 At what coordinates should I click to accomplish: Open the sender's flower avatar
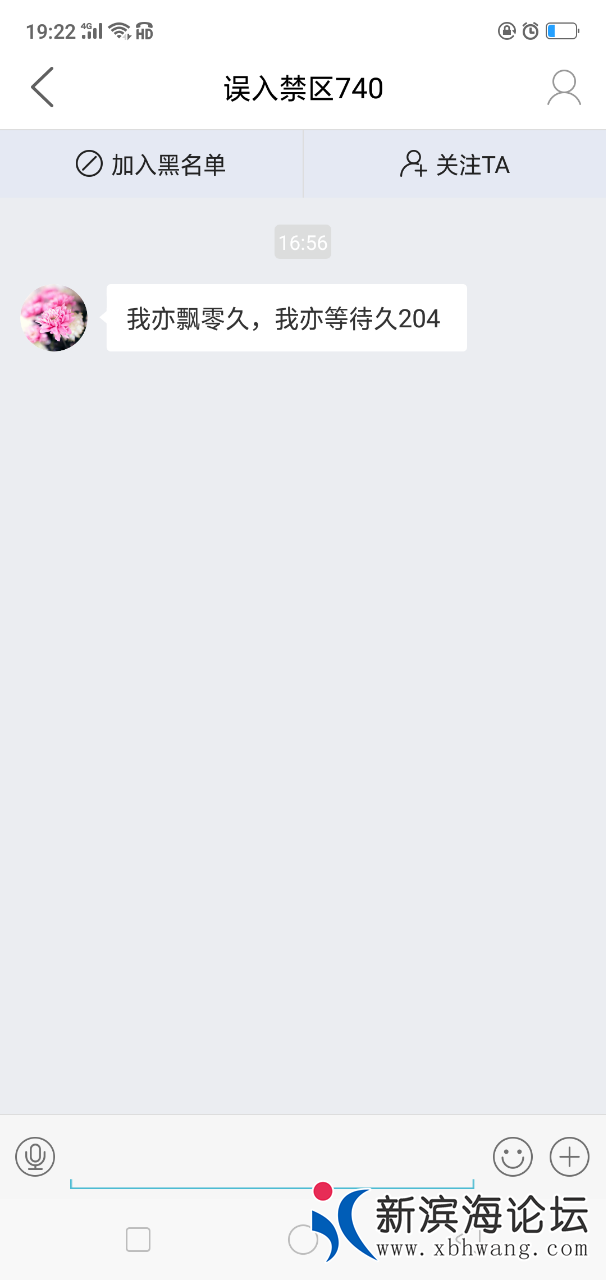coord(54,318)
